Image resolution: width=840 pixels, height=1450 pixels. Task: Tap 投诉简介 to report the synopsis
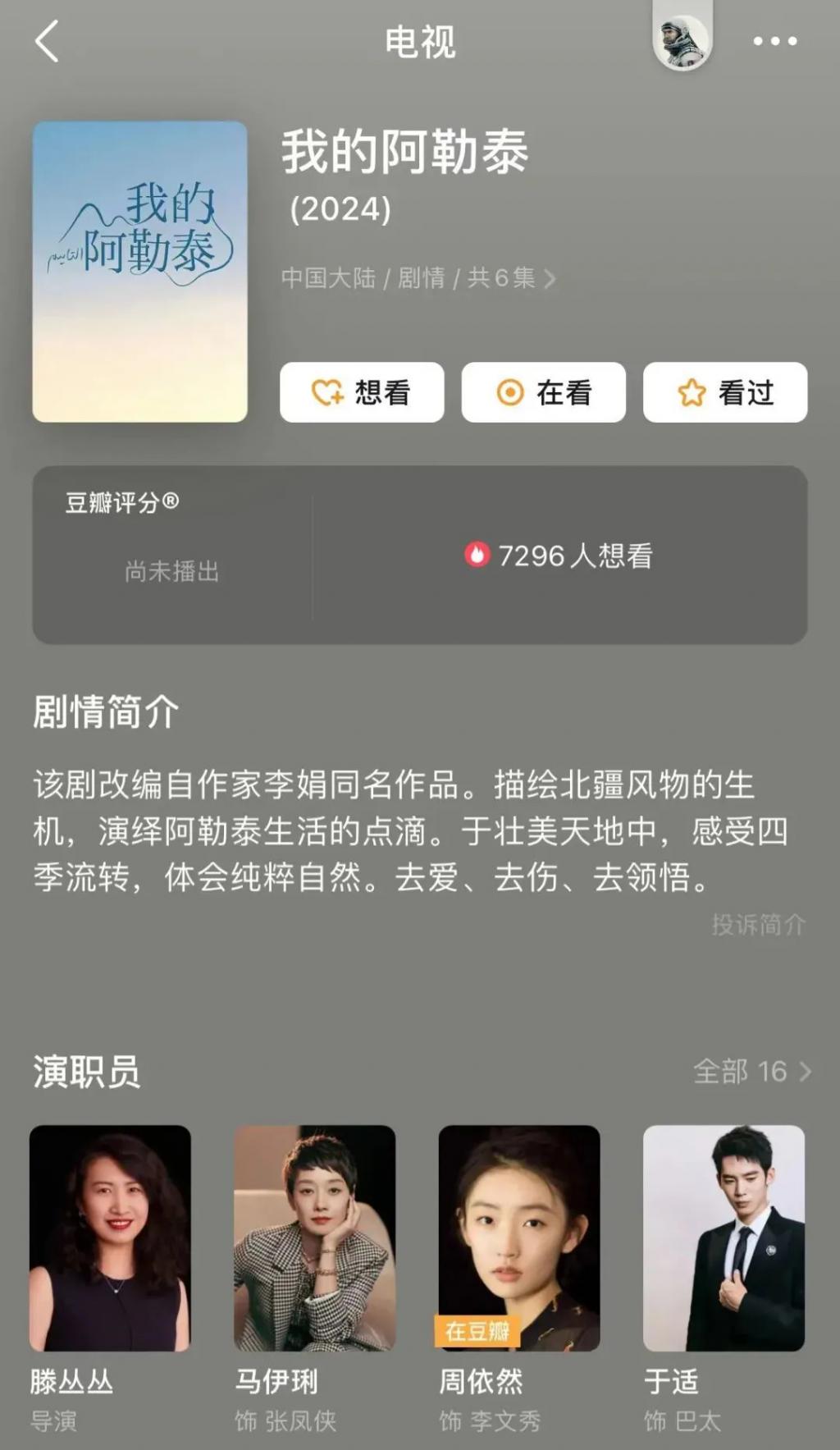[x=758, y=925]
